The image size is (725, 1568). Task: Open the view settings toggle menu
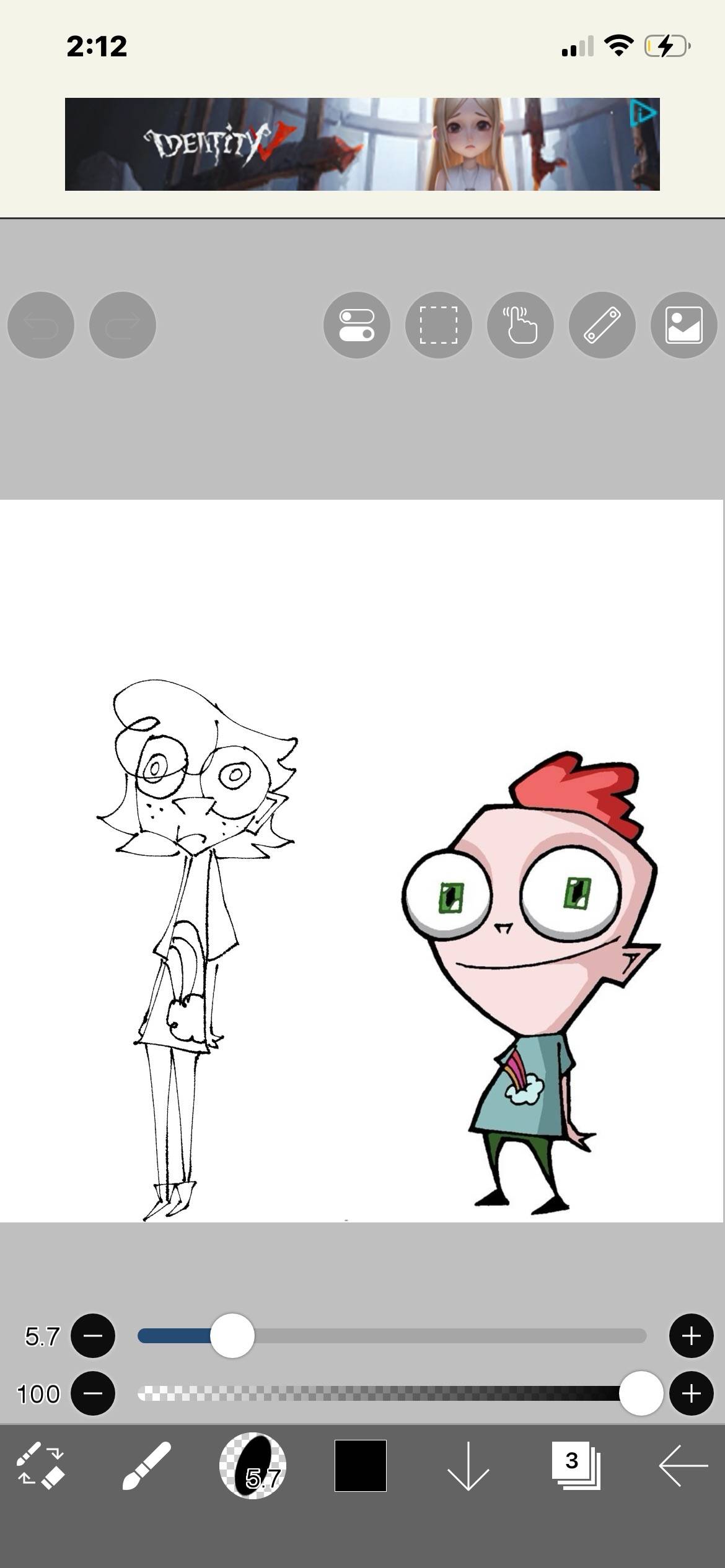pyautogui.click(x=357, y=325)
